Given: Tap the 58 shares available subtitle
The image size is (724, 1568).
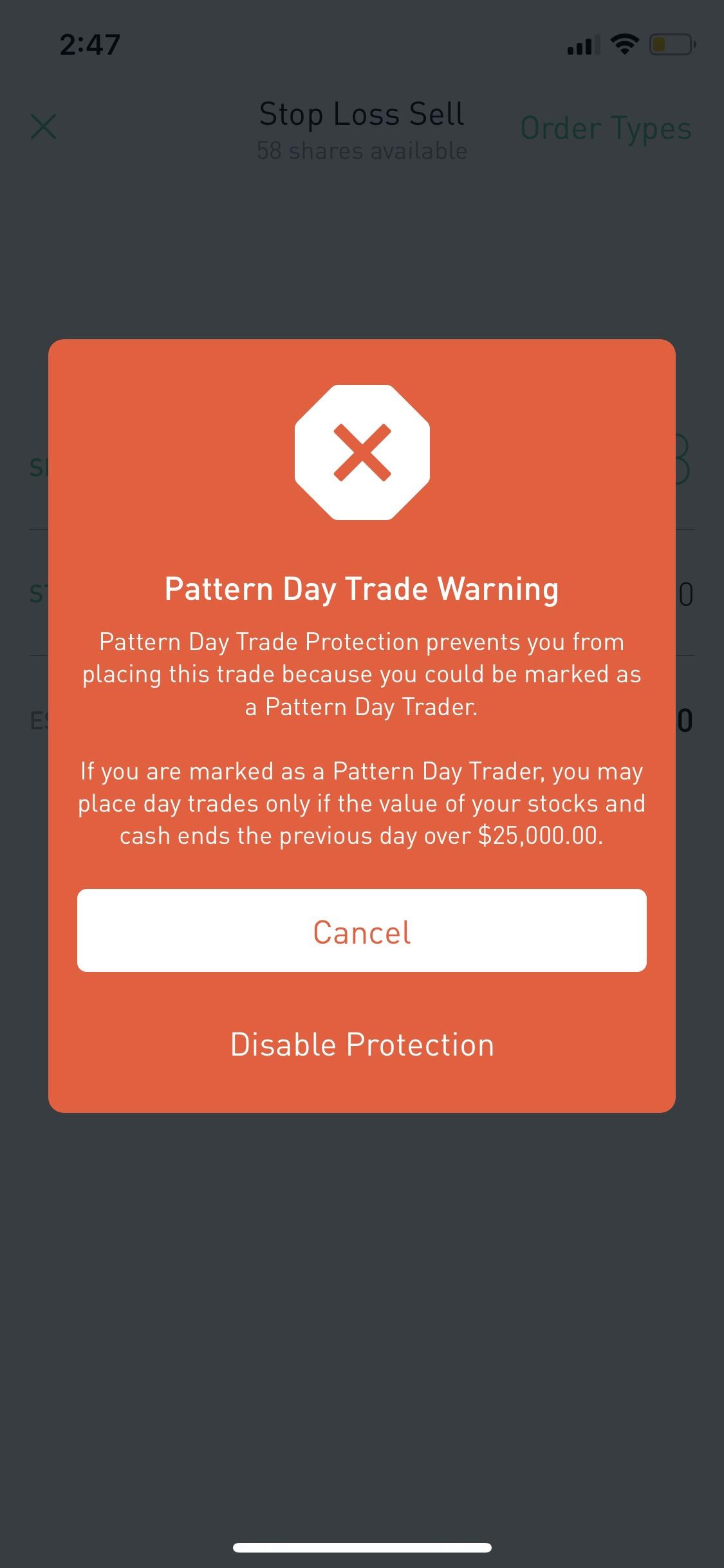Looking at the screenshot, I should [362, 151].
